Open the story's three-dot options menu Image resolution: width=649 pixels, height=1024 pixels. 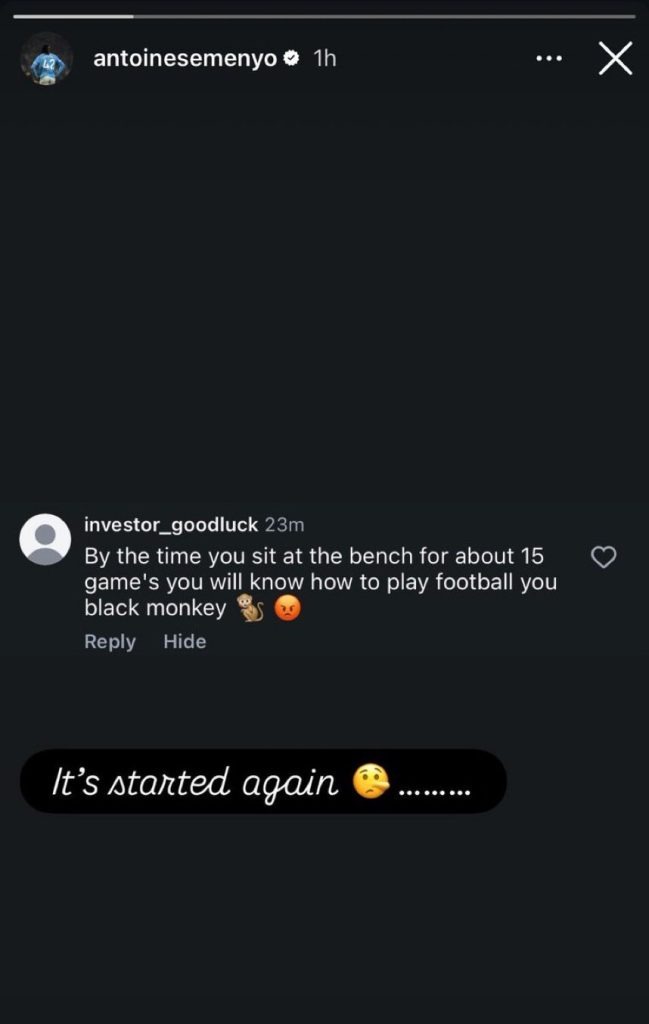tap(548, 59)
